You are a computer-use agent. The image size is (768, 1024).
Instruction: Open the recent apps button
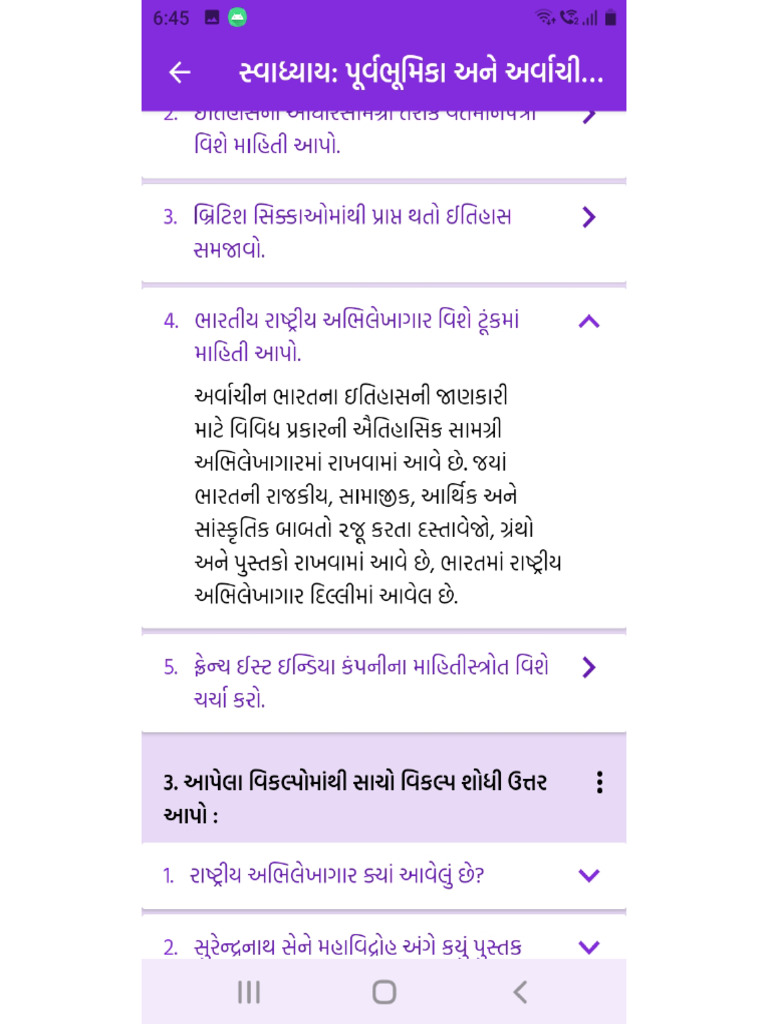coord(249,992)
